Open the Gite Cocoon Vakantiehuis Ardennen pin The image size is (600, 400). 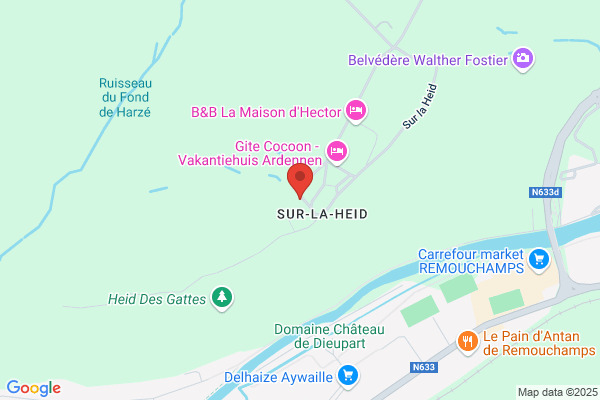click(337, 152)
